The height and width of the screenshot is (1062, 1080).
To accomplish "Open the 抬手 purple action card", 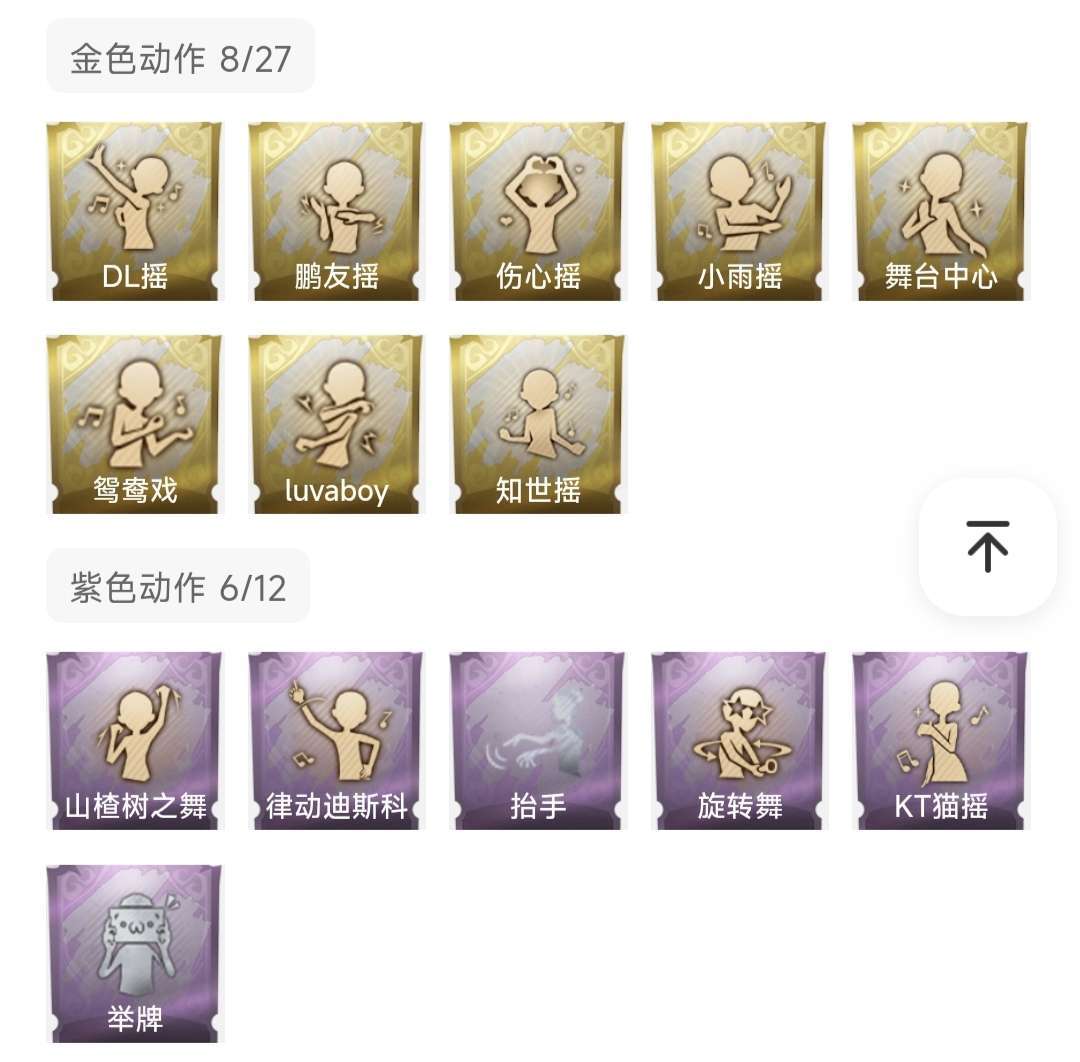I will click(x=538, y=741).
